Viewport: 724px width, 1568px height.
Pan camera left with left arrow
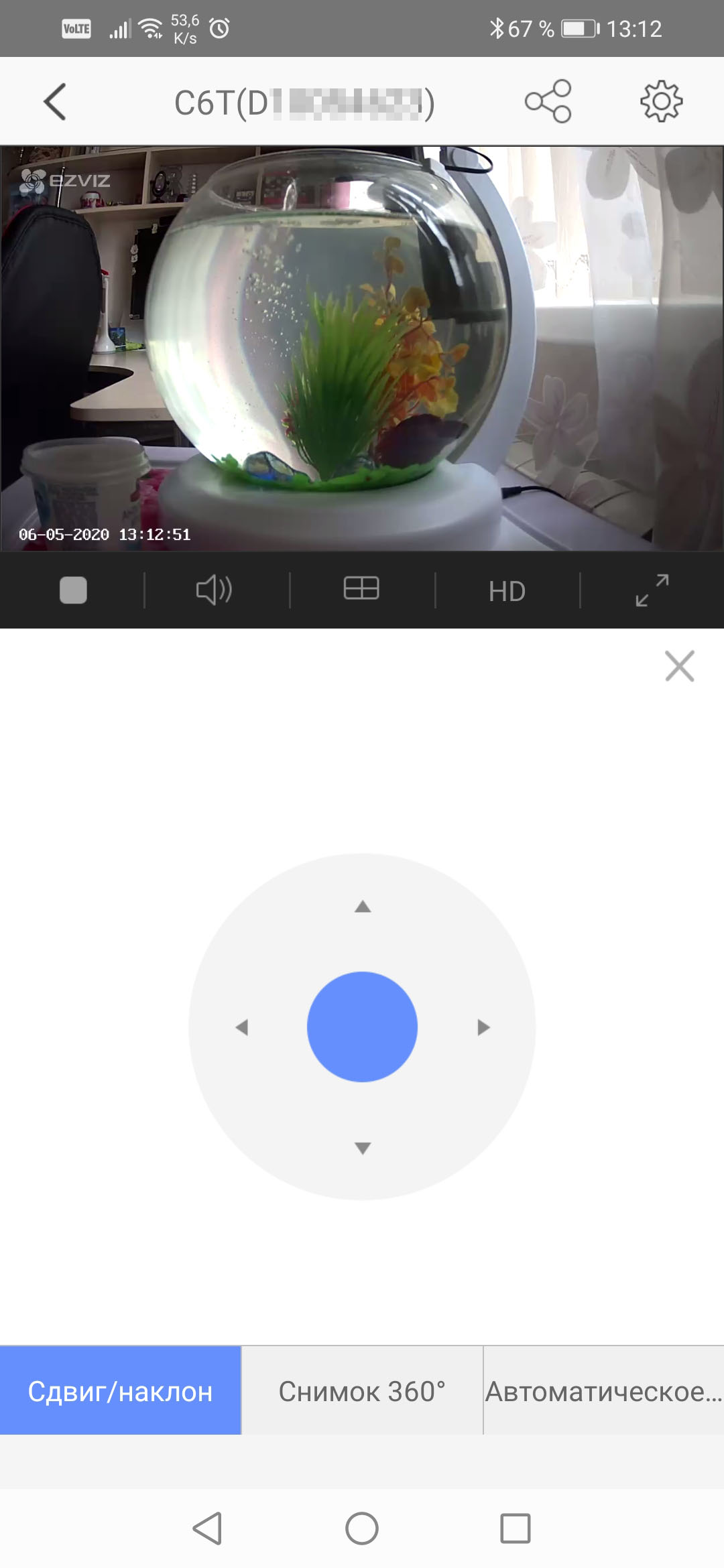pyautogui.click(x=242, y=1027)
